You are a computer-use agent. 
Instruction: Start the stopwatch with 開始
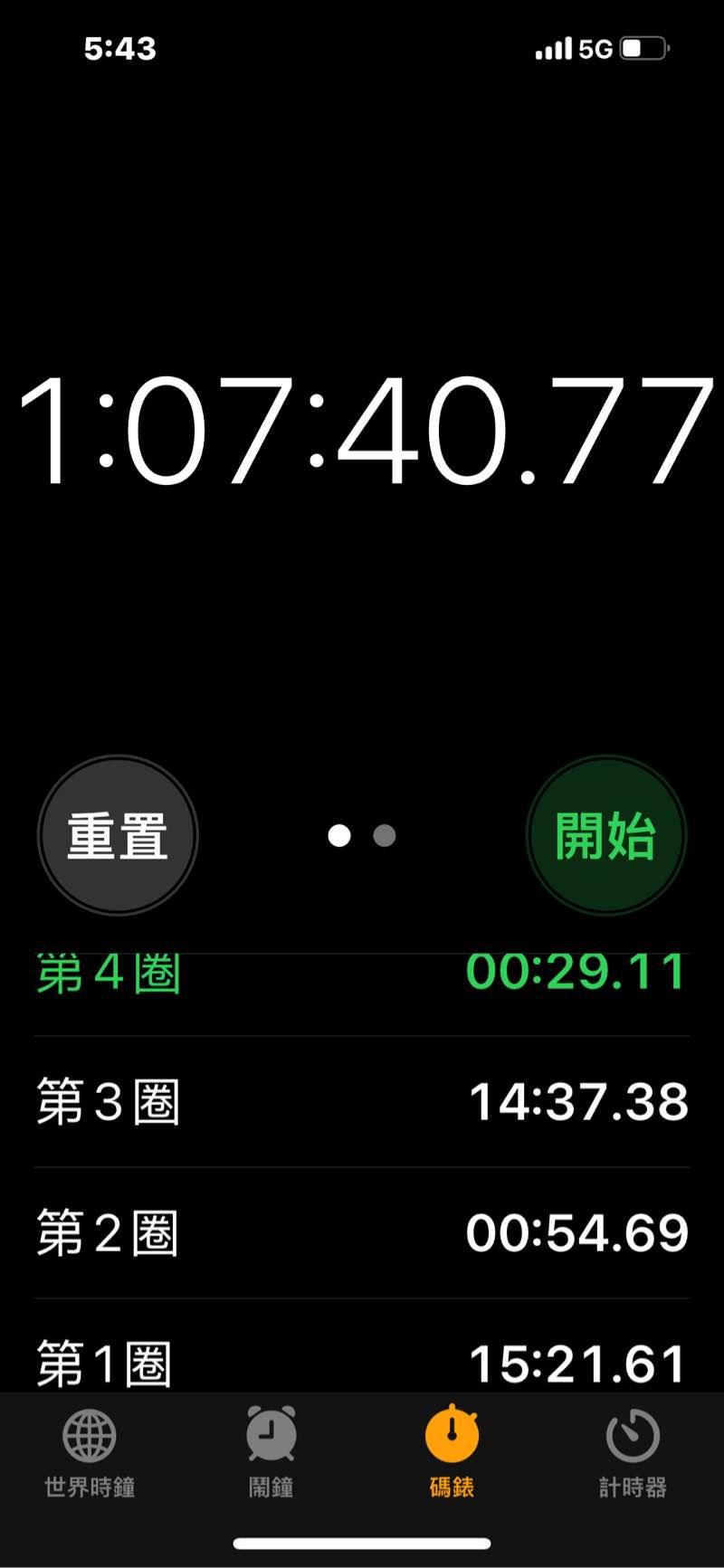click(x=605, y=835)
